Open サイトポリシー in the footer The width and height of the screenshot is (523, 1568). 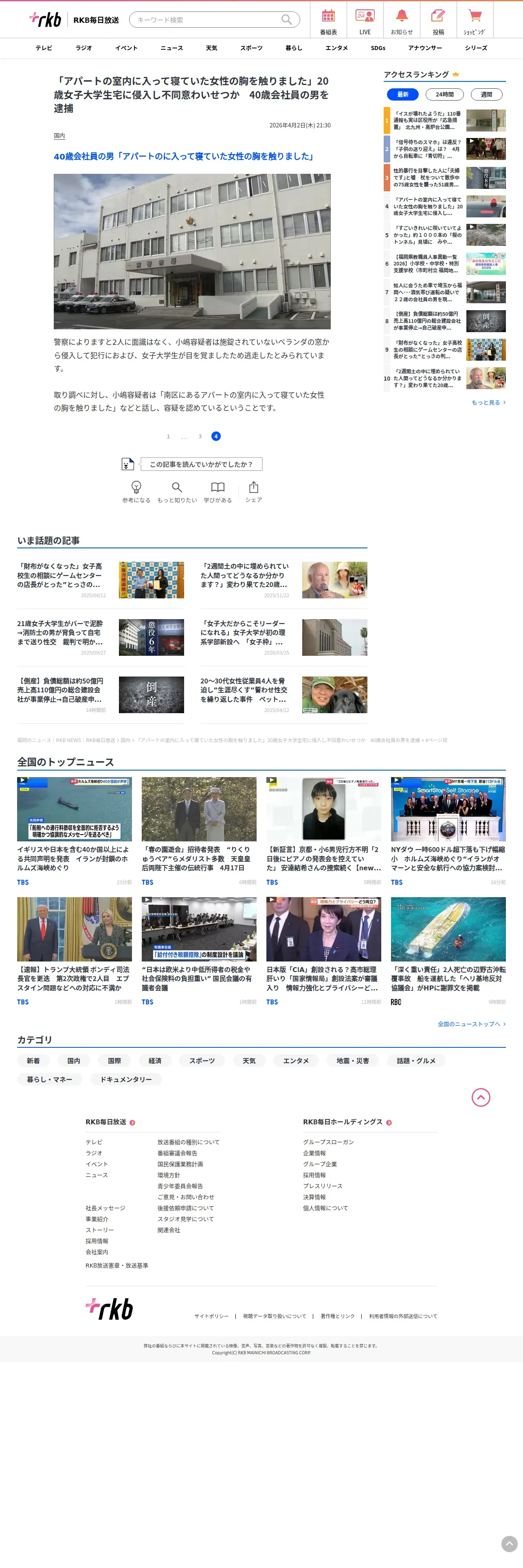(x=211, y=1316)
